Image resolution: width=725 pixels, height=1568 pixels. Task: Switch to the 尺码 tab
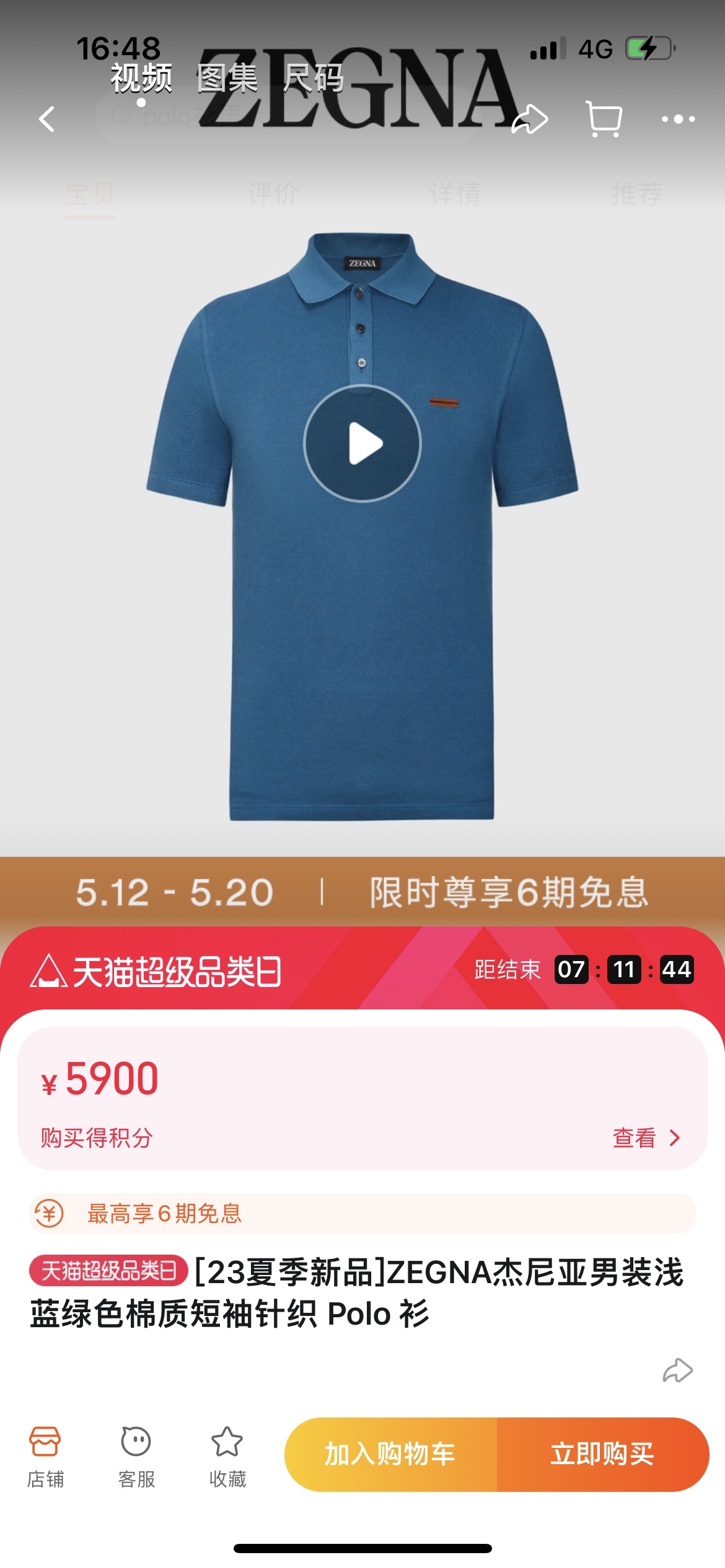coord(314,79)
